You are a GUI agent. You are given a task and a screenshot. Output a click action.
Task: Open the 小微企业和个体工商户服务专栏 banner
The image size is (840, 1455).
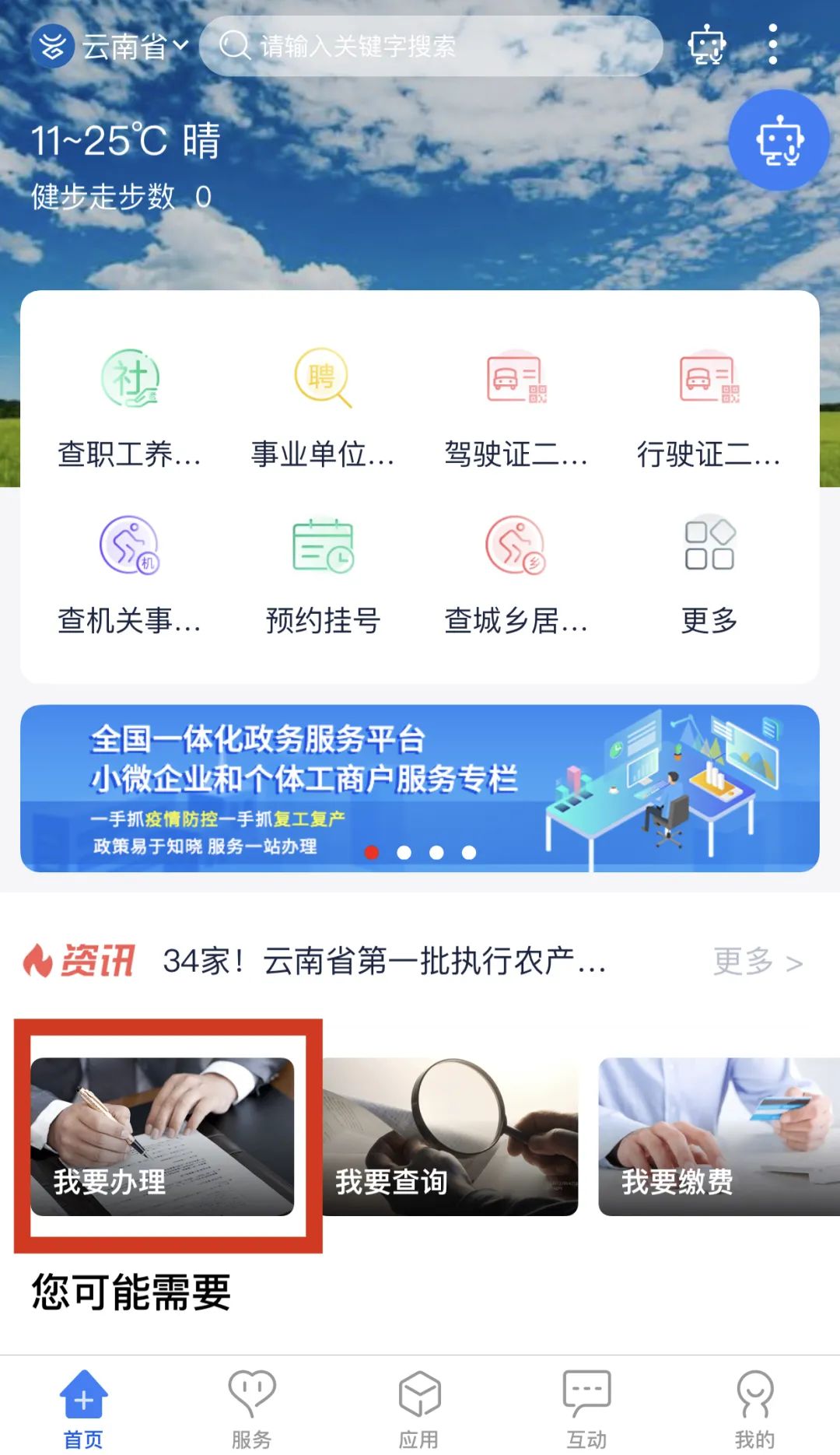tap(420, 788)
